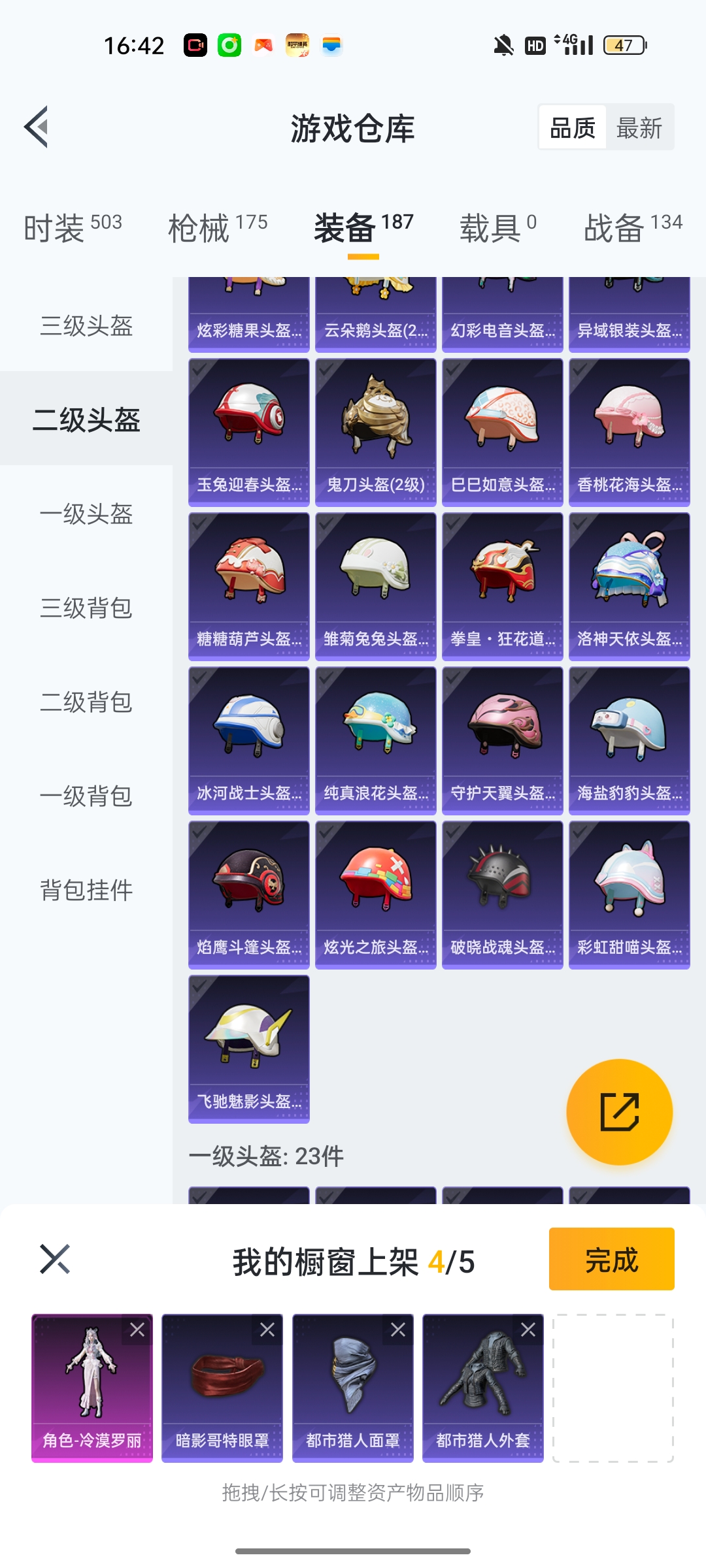Switch to the 时装 tab
The height and width of the screenshot is (1568, 706).
[73, 228]
